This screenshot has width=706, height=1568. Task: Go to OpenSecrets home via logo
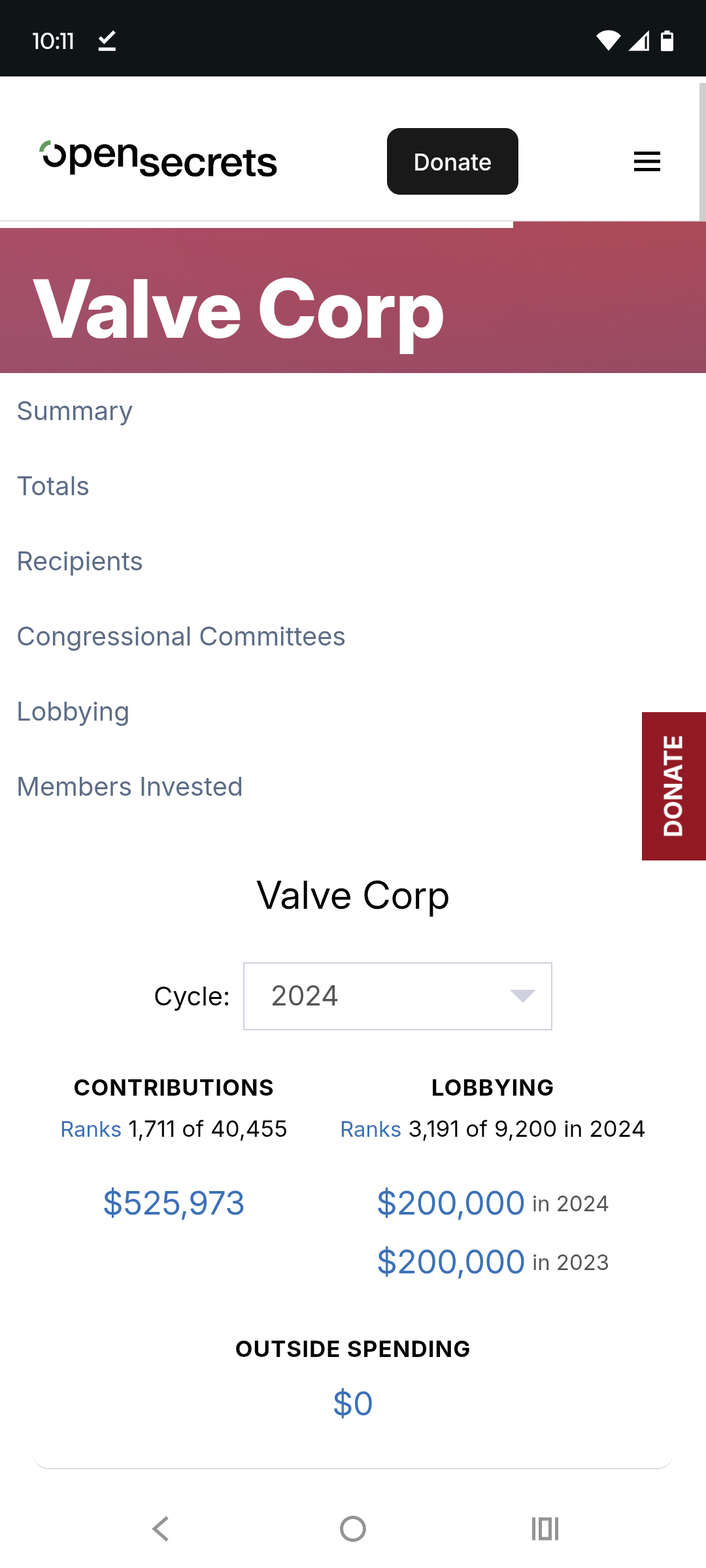[x=158, y=159]
